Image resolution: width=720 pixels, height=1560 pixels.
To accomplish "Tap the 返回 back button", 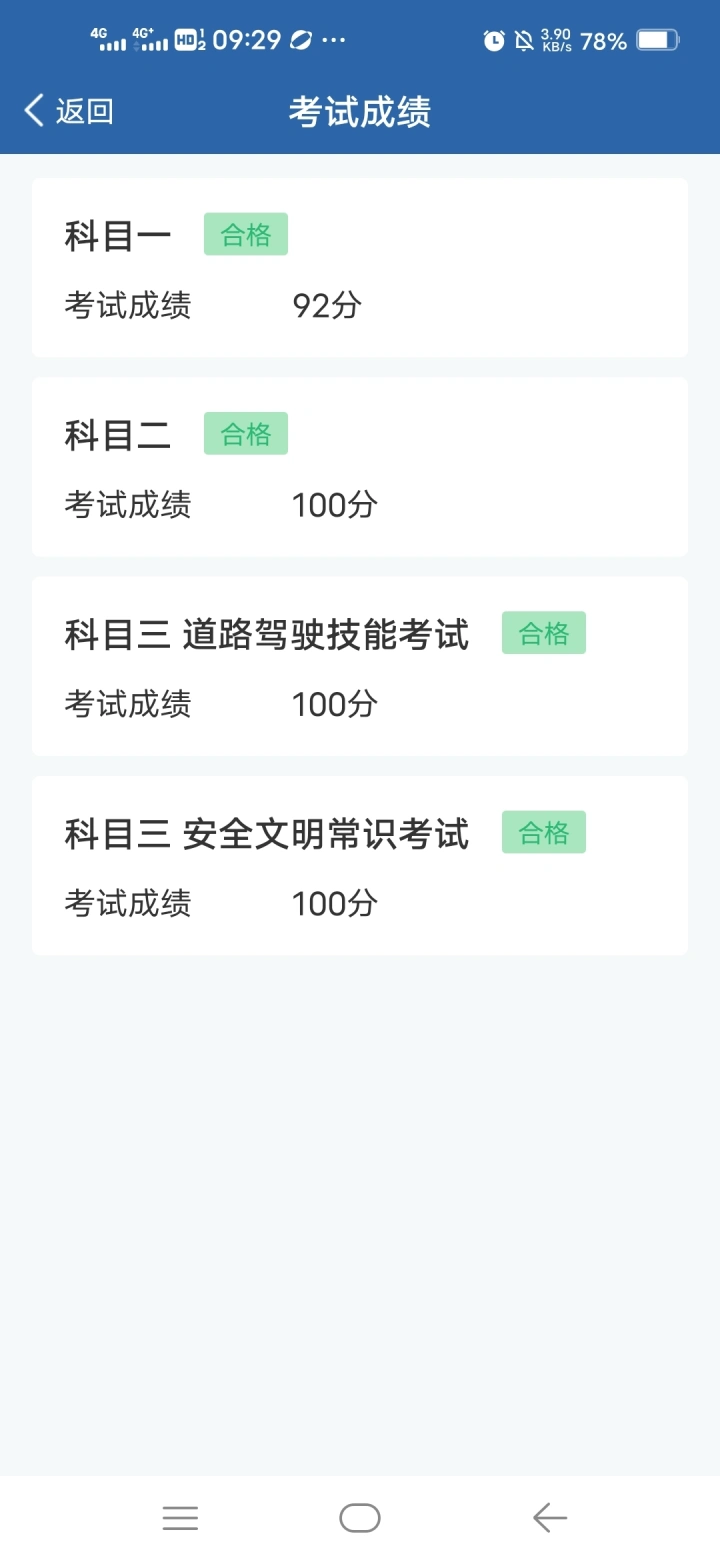I will tap(69, 111).
